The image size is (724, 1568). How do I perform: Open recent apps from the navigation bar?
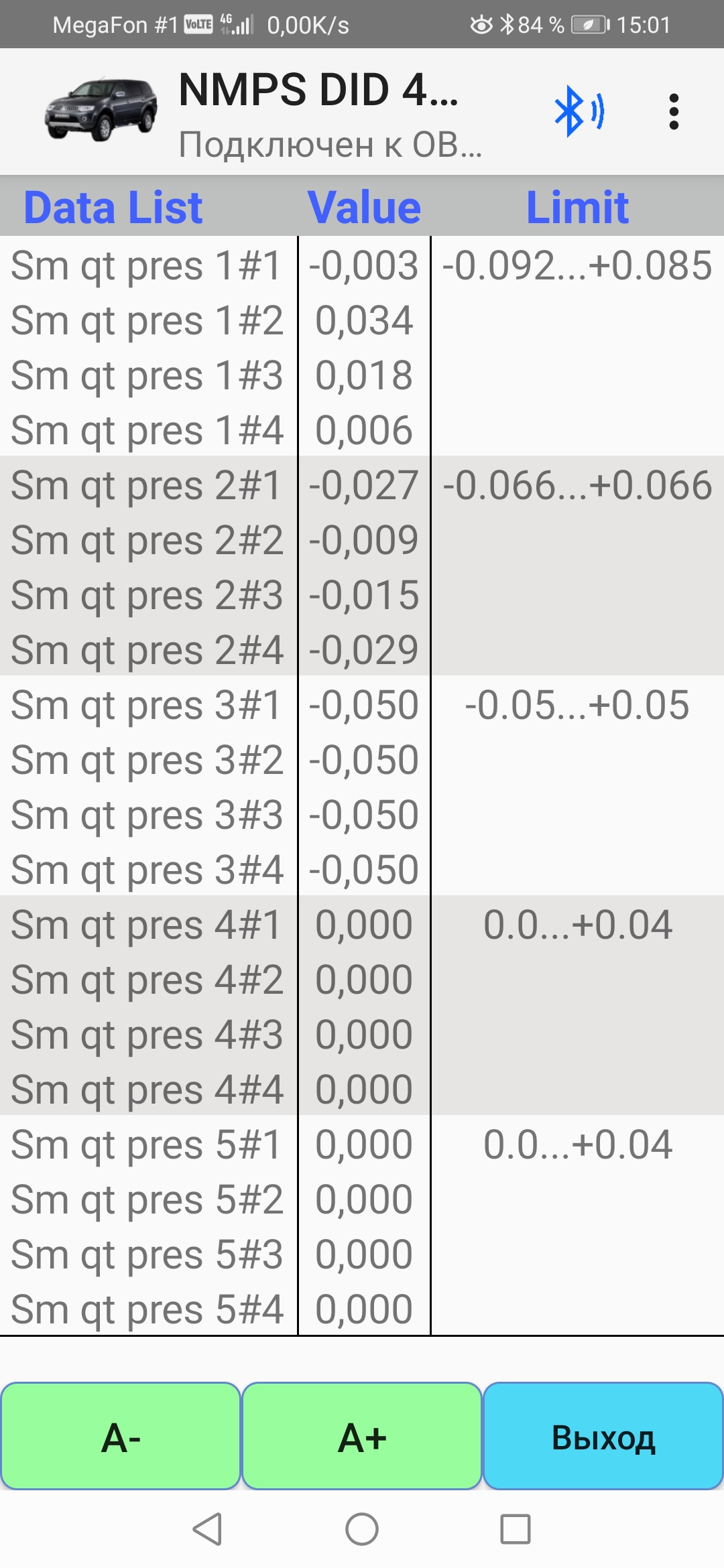tap(515, 1529)
